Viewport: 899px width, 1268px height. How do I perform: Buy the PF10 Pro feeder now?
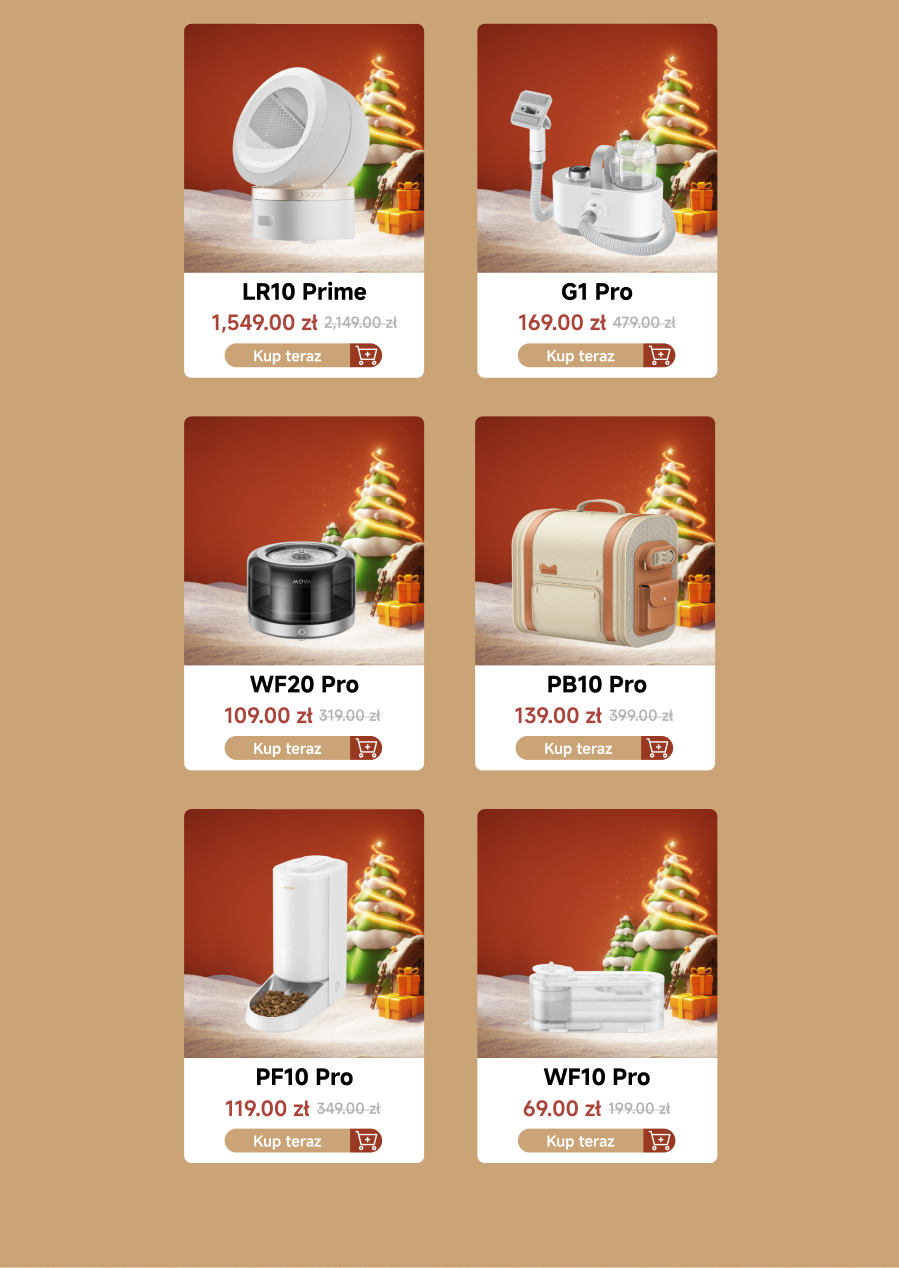[287, 1141]
